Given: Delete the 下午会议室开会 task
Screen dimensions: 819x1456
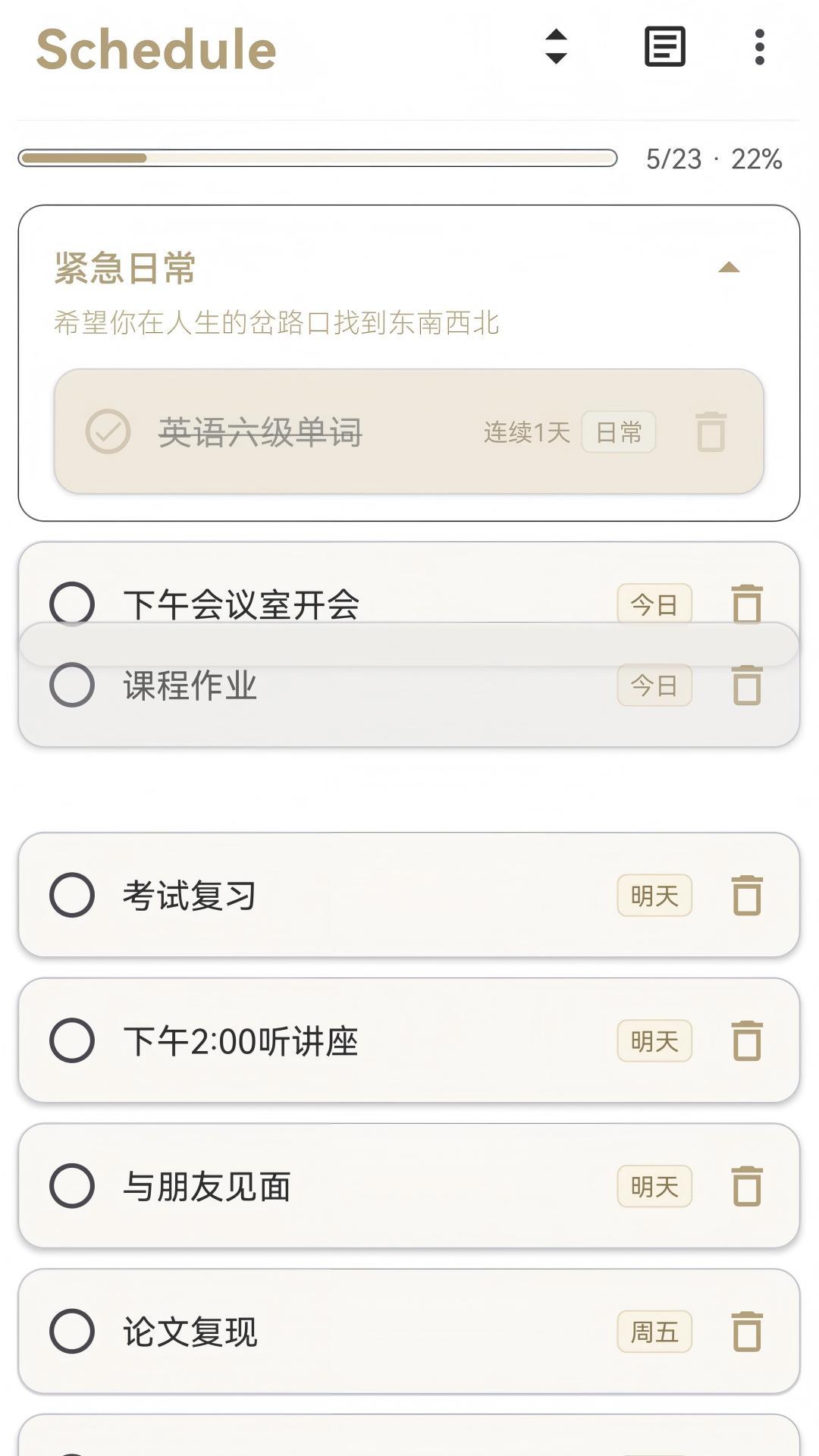Looking at the screenshot, I should [748, 603].
